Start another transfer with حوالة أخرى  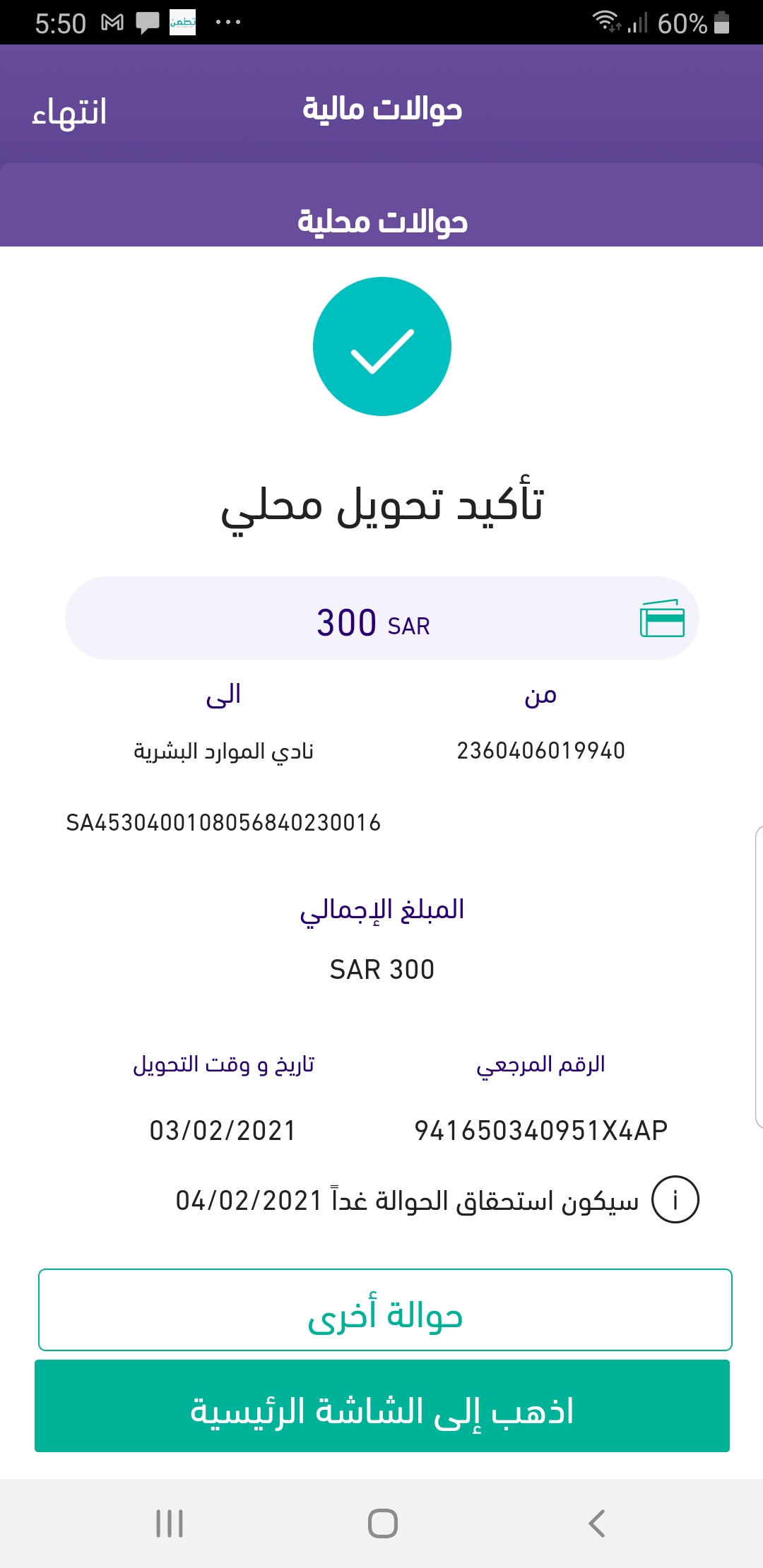385,1309
